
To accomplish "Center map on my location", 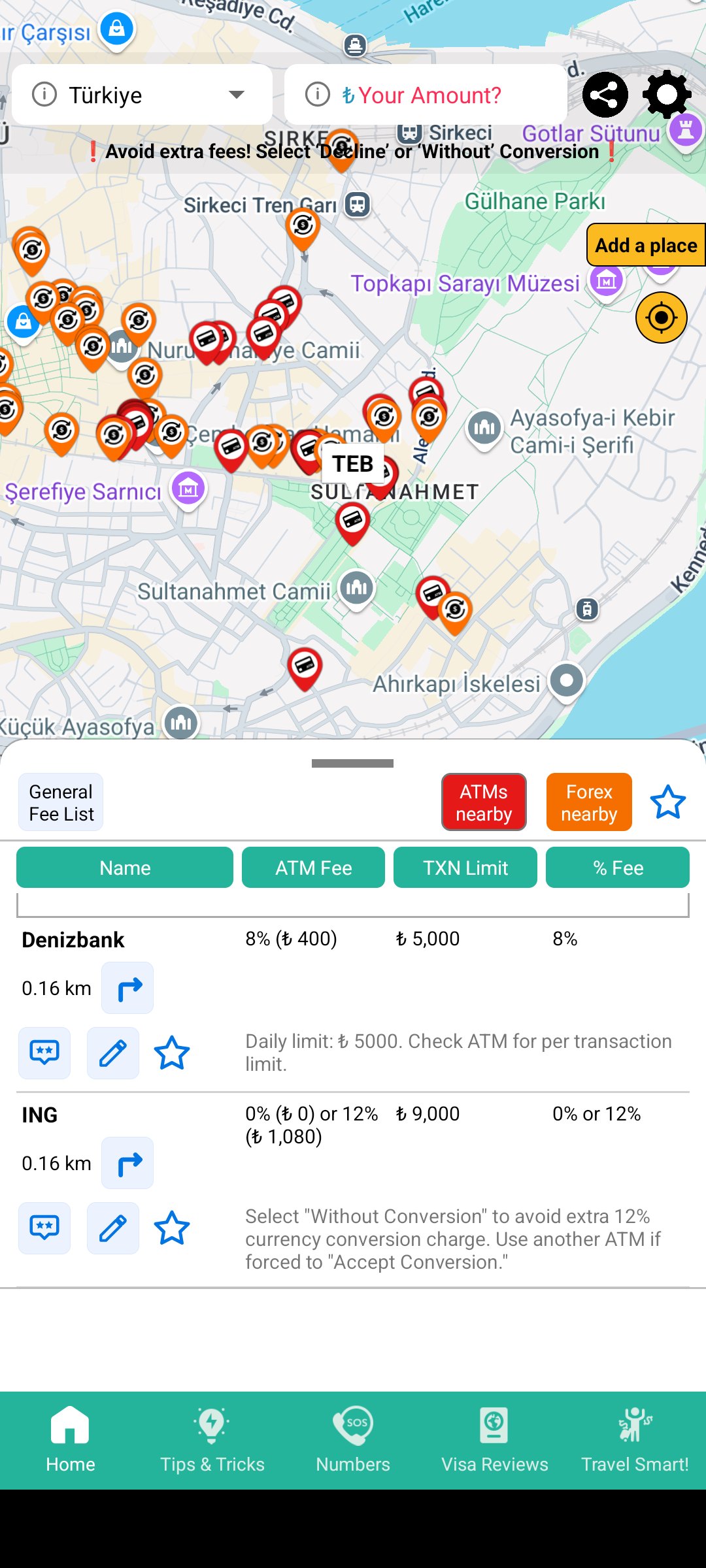I will (x=661, y=318).
